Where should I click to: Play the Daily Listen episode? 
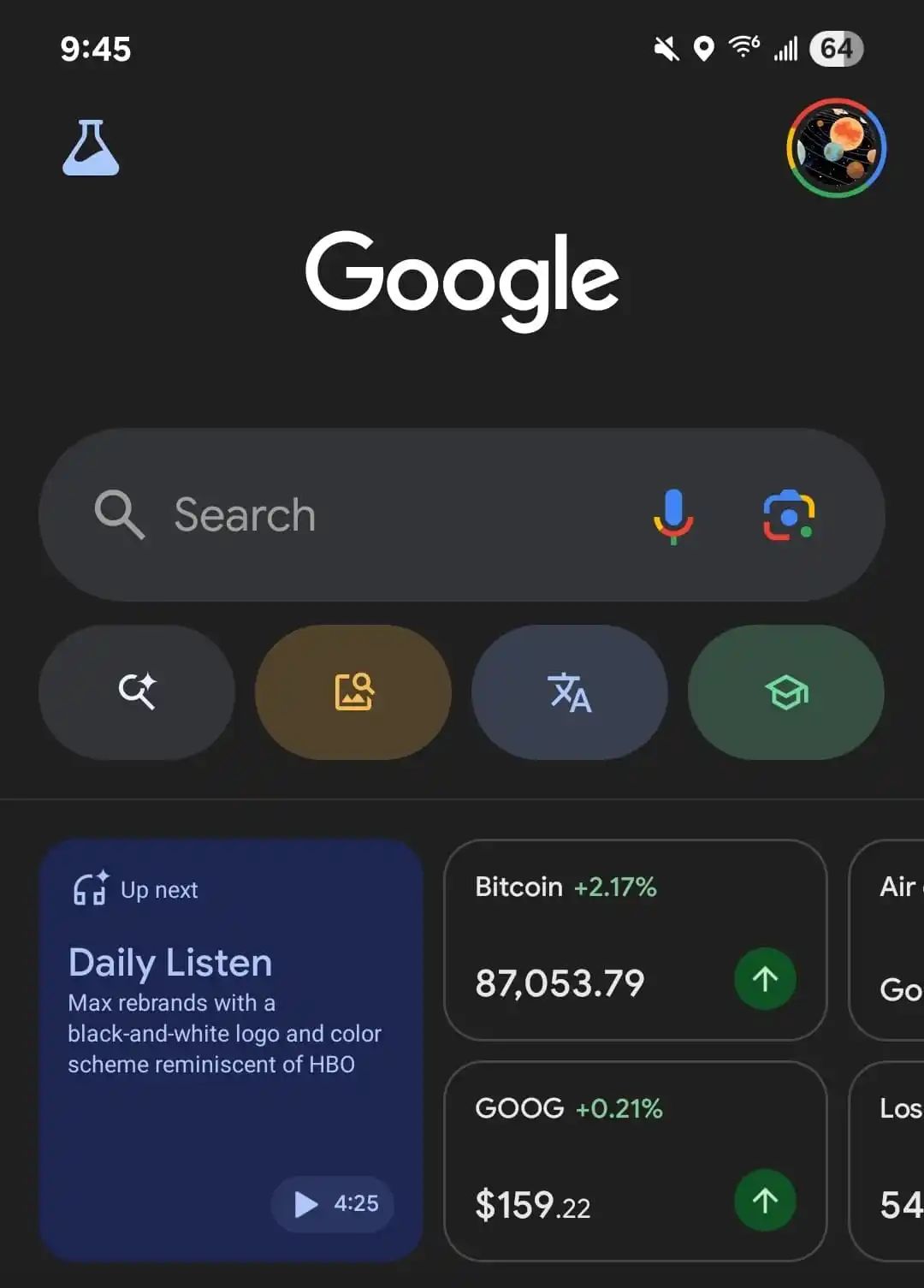[333, 1203]
